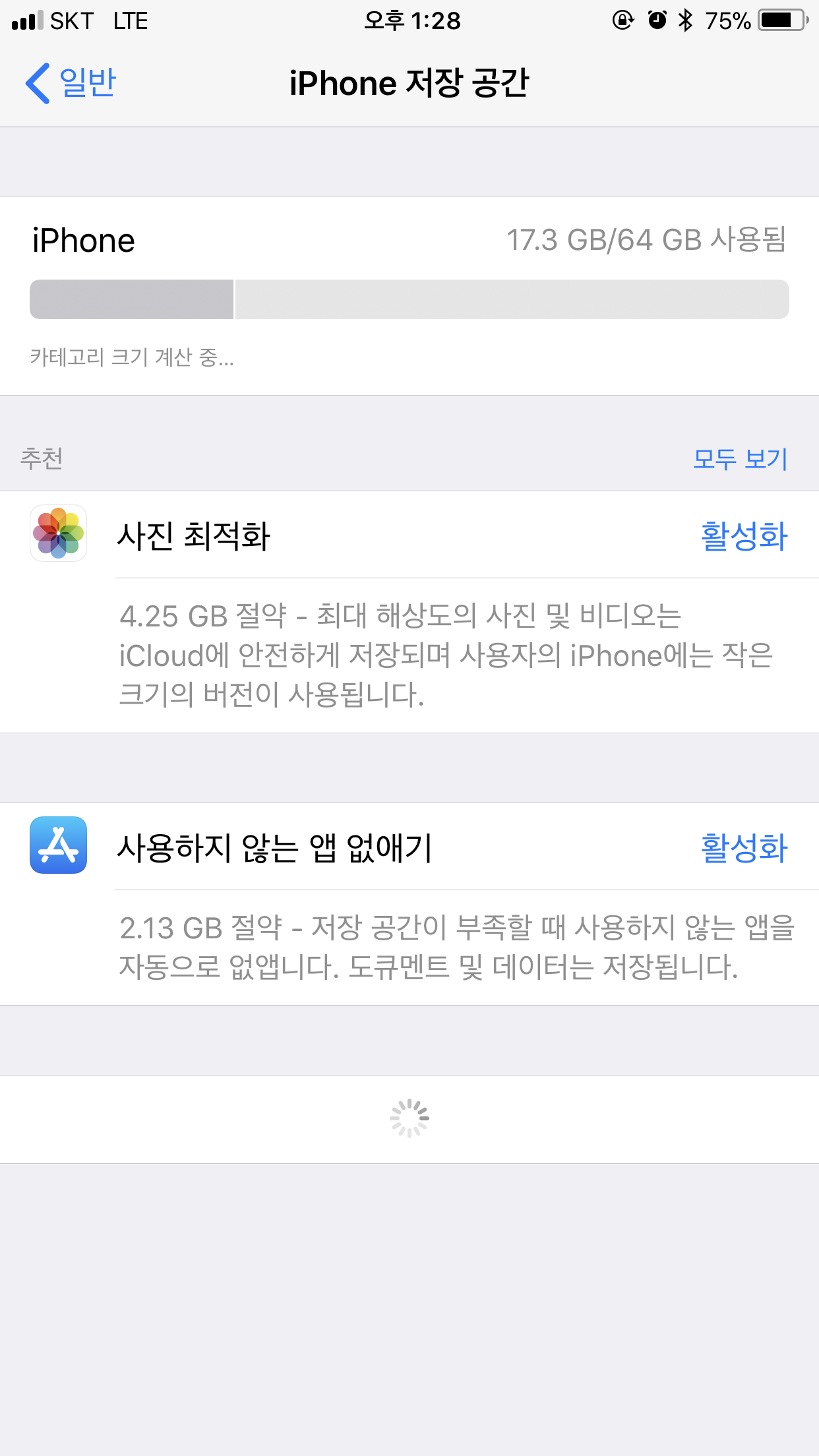
Task: Enable 사진 최적화 with 활성화
Action: [744, 535]
